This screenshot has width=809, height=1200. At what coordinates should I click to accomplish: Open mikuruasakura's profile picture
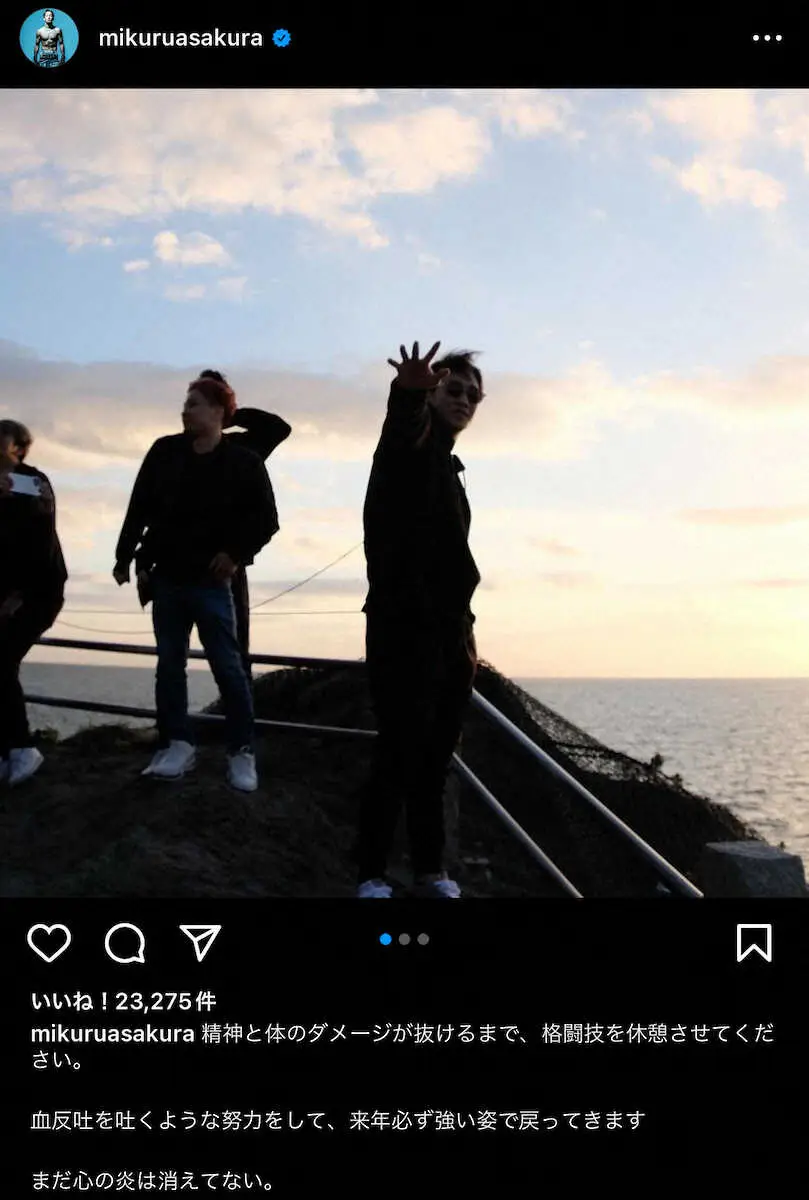(x=48, y=38)
